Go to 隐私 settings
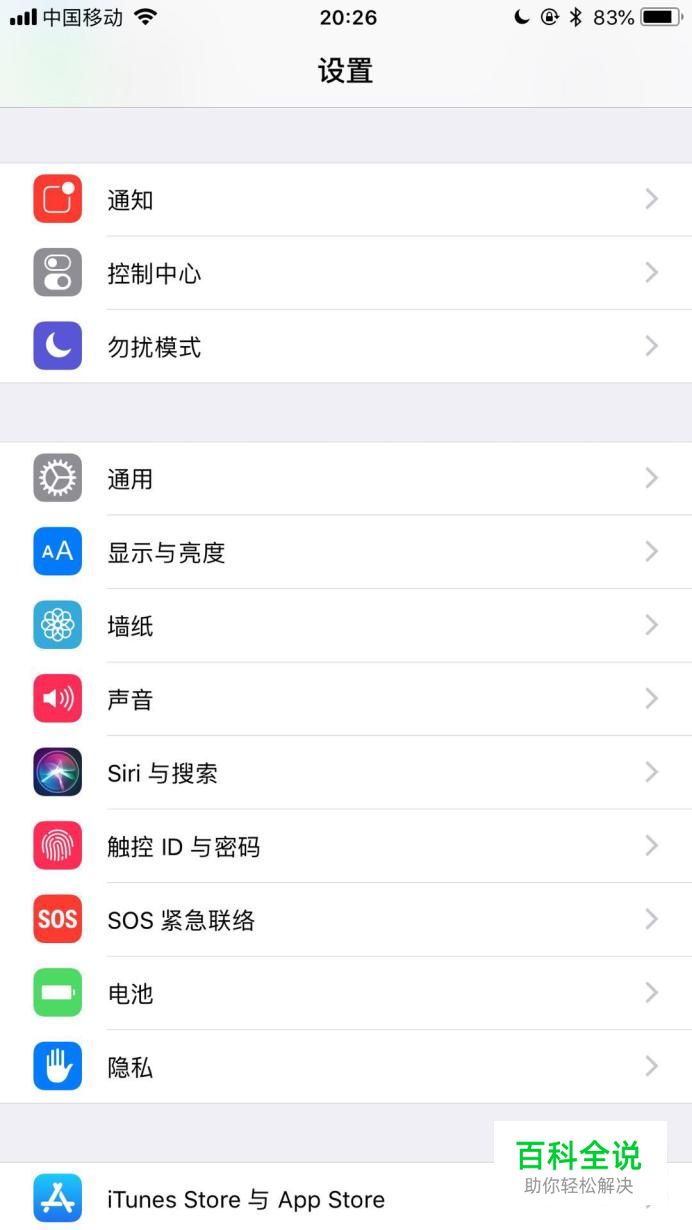 [345, 1067]
